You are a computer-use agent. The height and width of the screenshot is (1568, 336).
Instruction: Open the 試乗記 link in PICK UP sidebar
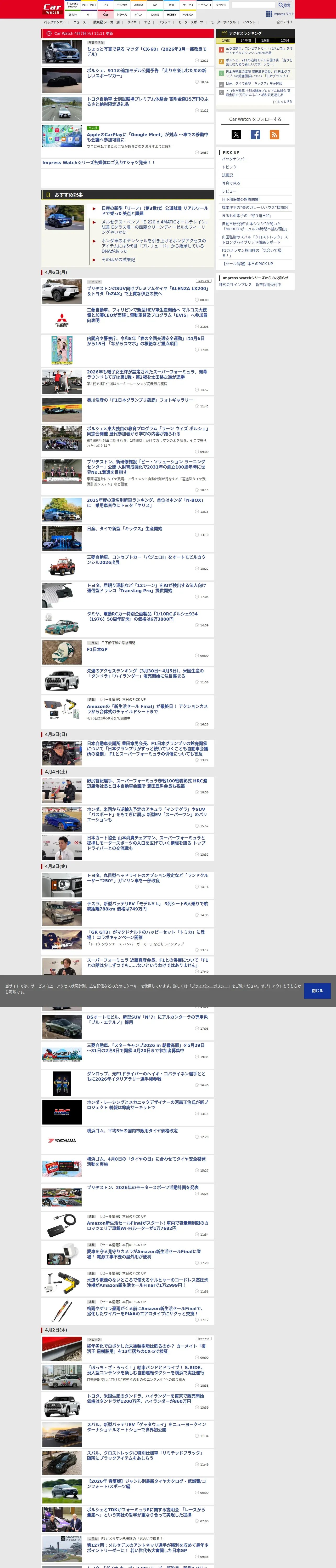pyautogui.click(x=227, y=175)
